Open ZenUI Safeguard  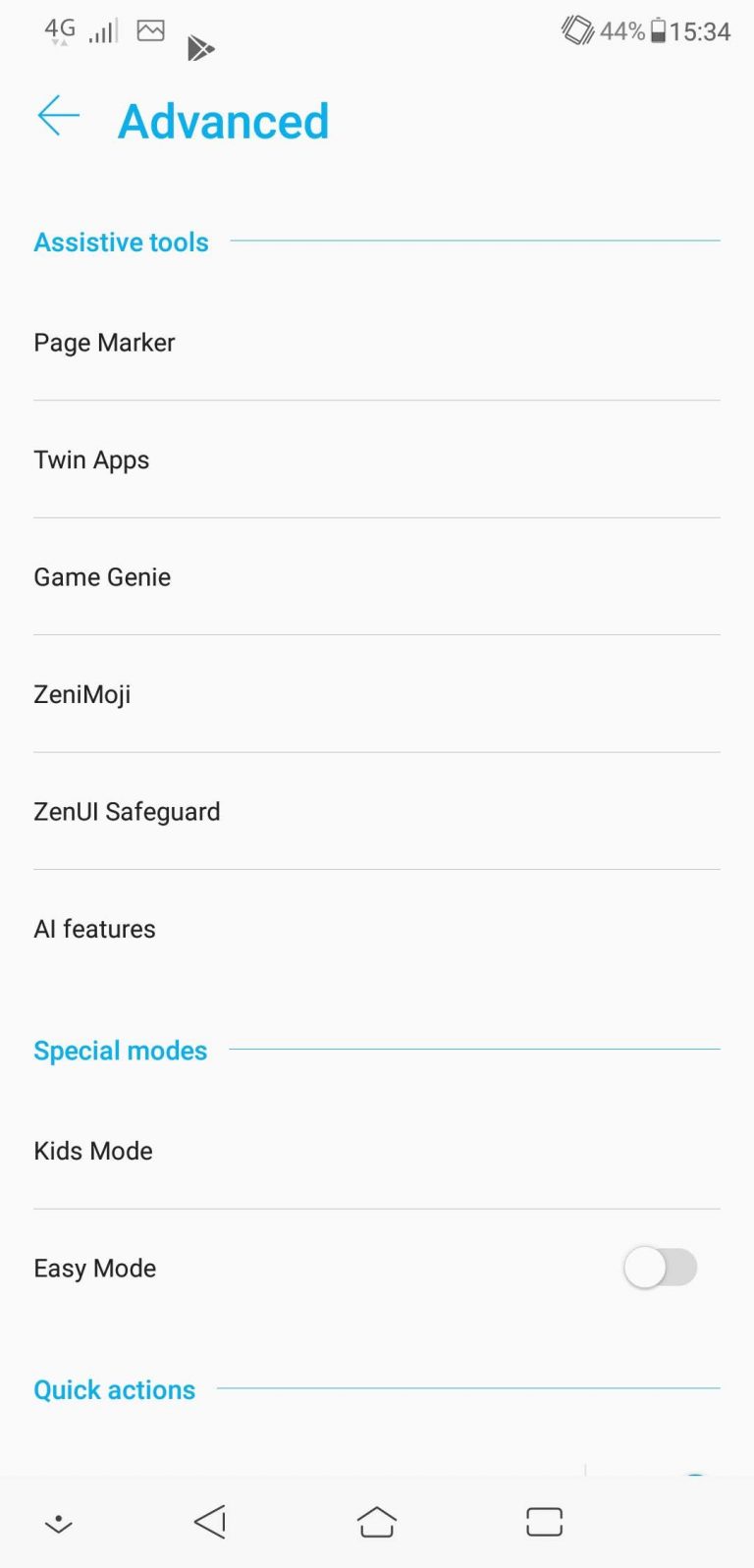[377, 811]
